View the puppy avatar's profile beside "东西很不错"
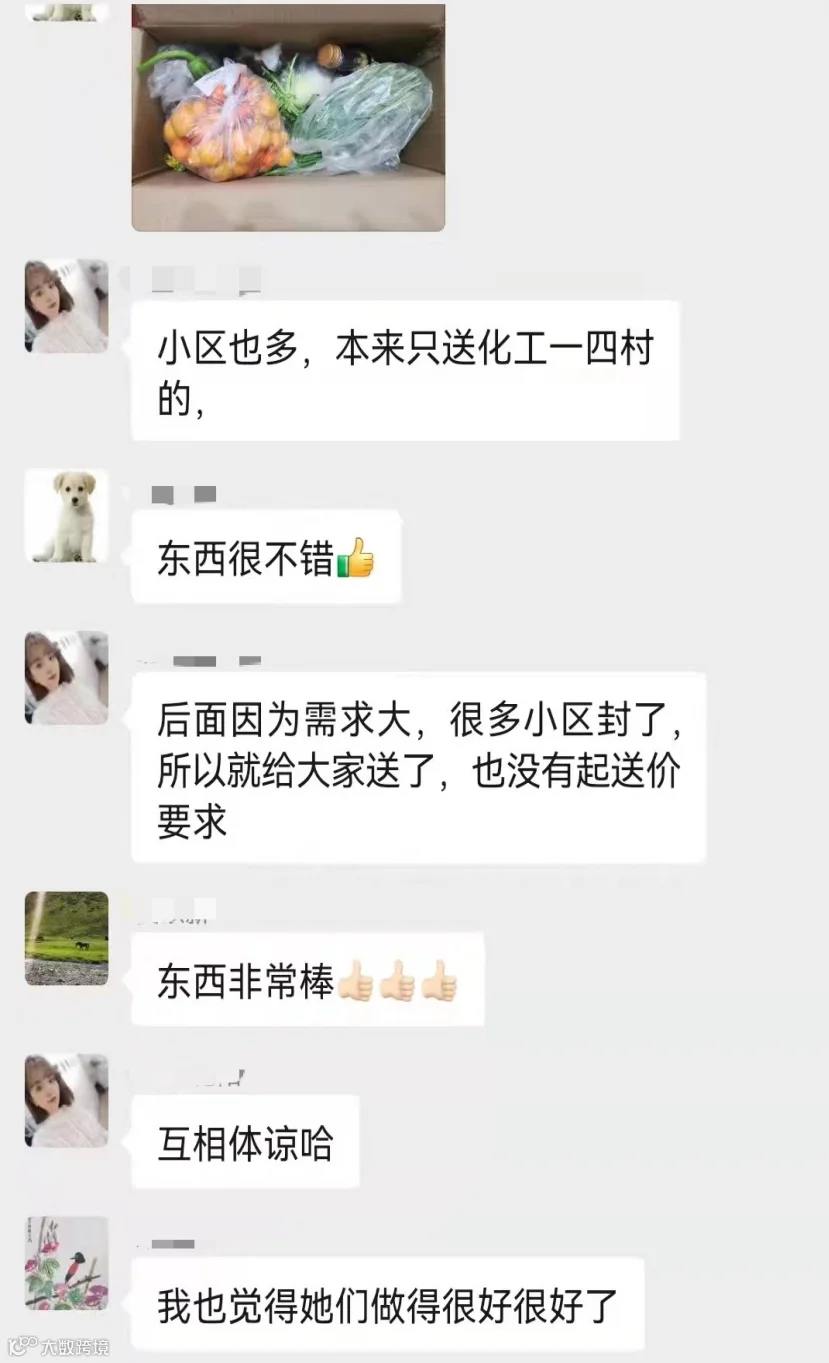The width and height of the screenshot is (829, 1363). [x=66, y=516]
